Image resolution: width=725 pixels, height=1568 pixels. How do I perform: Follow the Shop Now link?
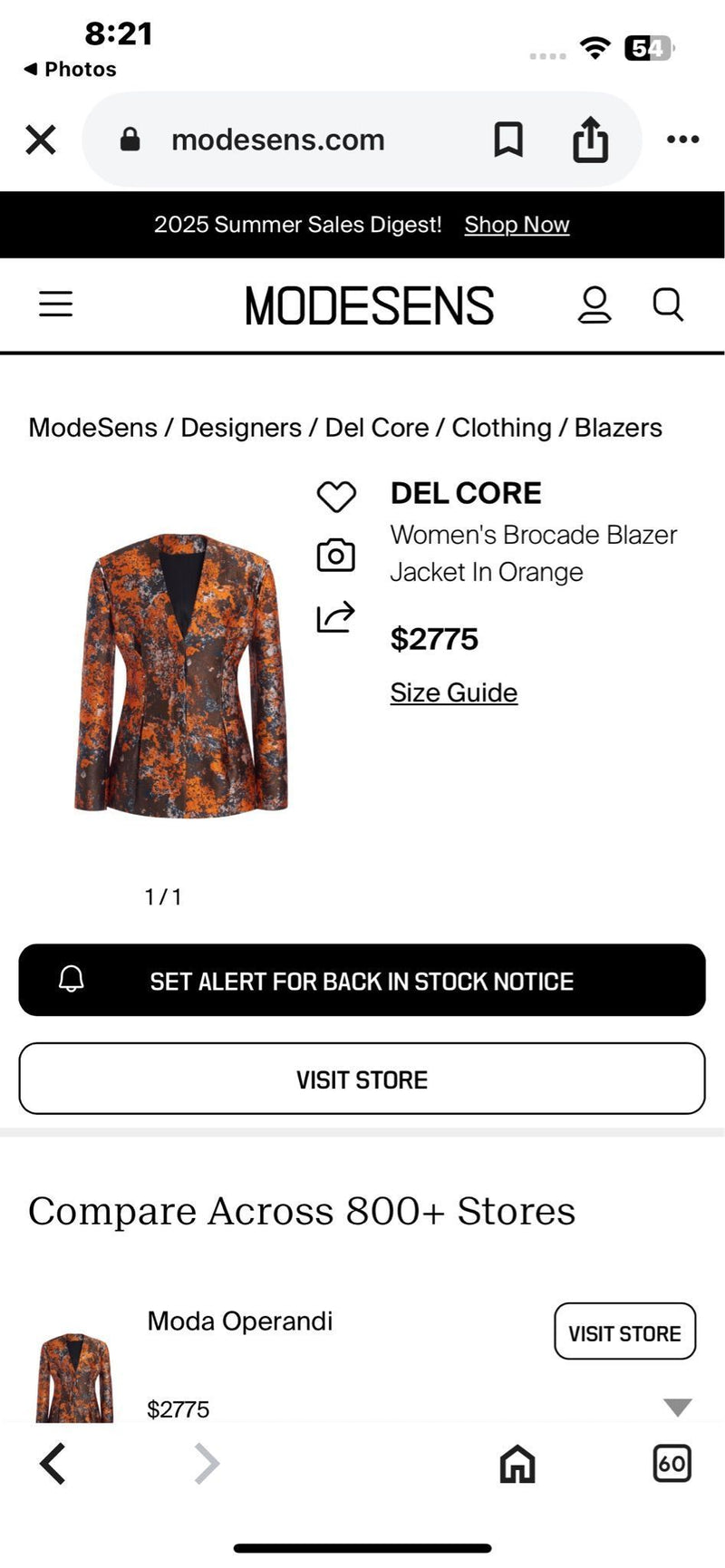pyautogui.click(x=517, y=225)
